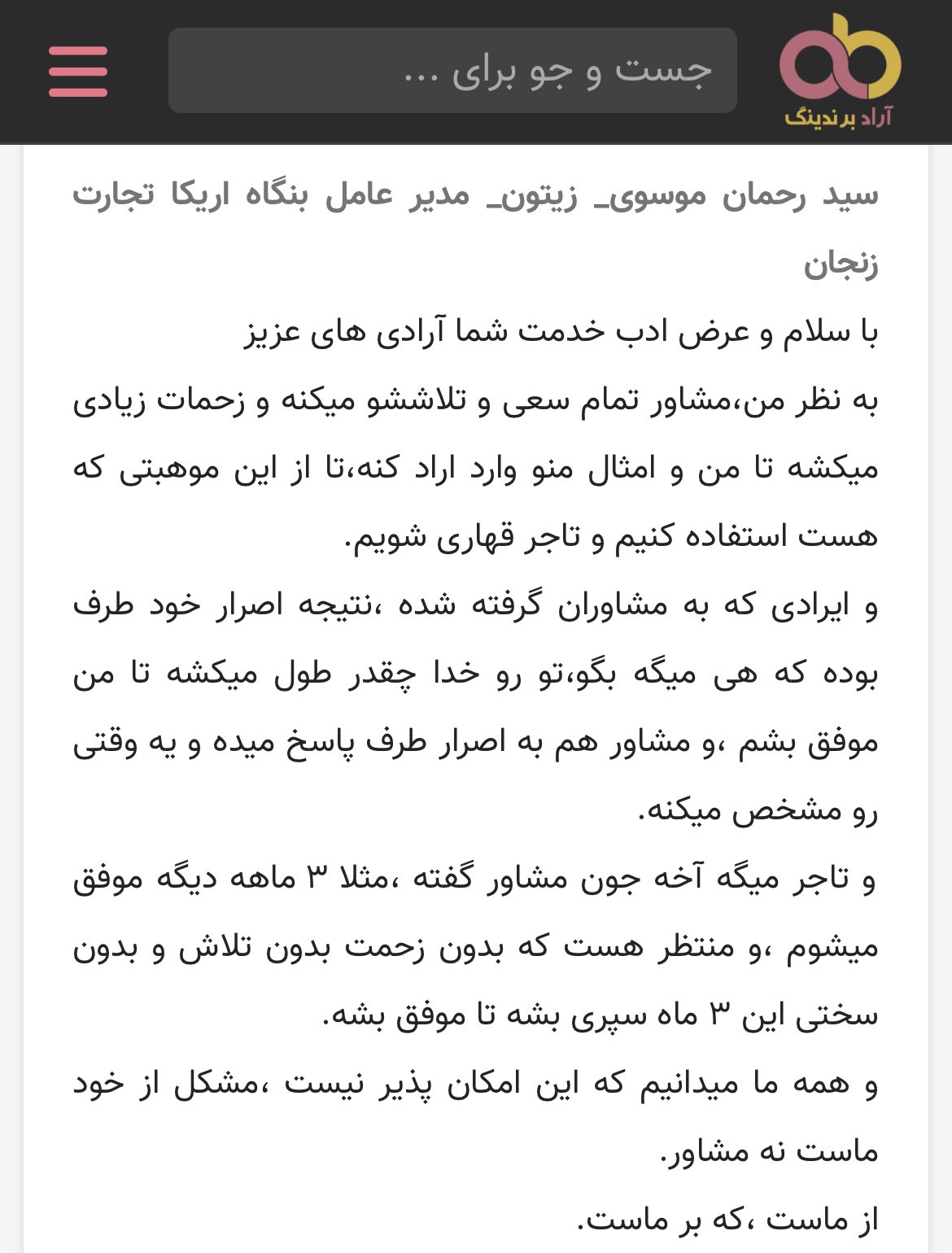Open the Arad Branding home logo
Screen dimensions: 952x1253
click(840, 72)
